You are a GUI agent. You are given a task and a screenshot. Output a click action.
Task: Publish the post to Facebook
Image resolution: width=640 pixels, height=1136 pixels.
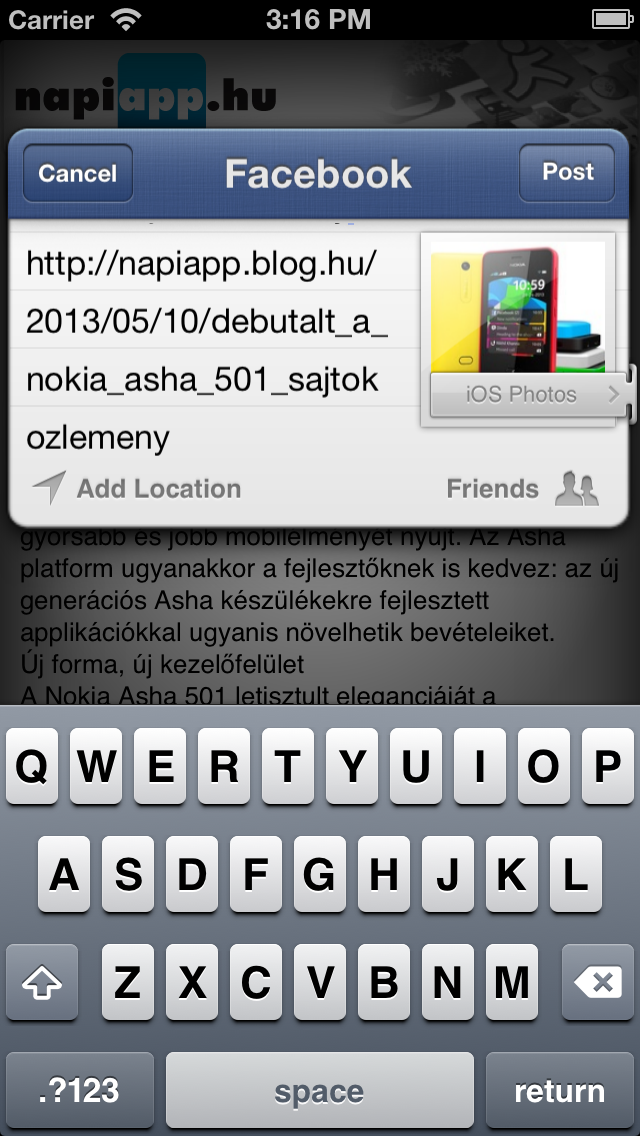[568, 173]
